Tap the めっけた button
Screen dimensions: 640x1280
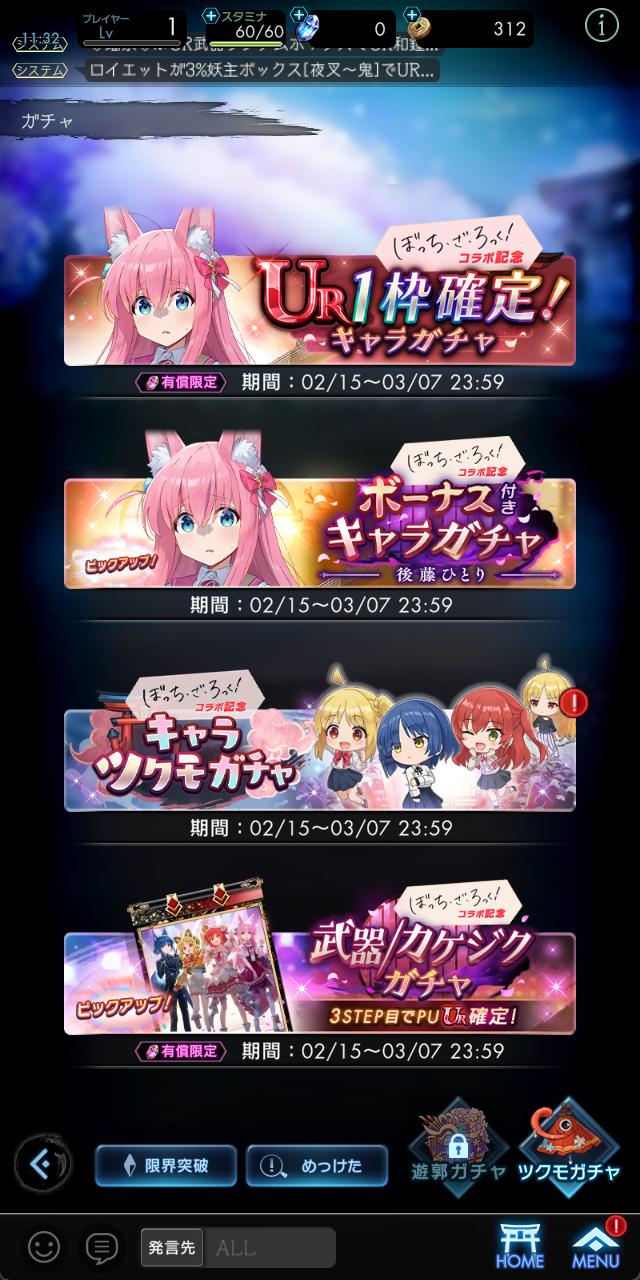pos(317,1165)
